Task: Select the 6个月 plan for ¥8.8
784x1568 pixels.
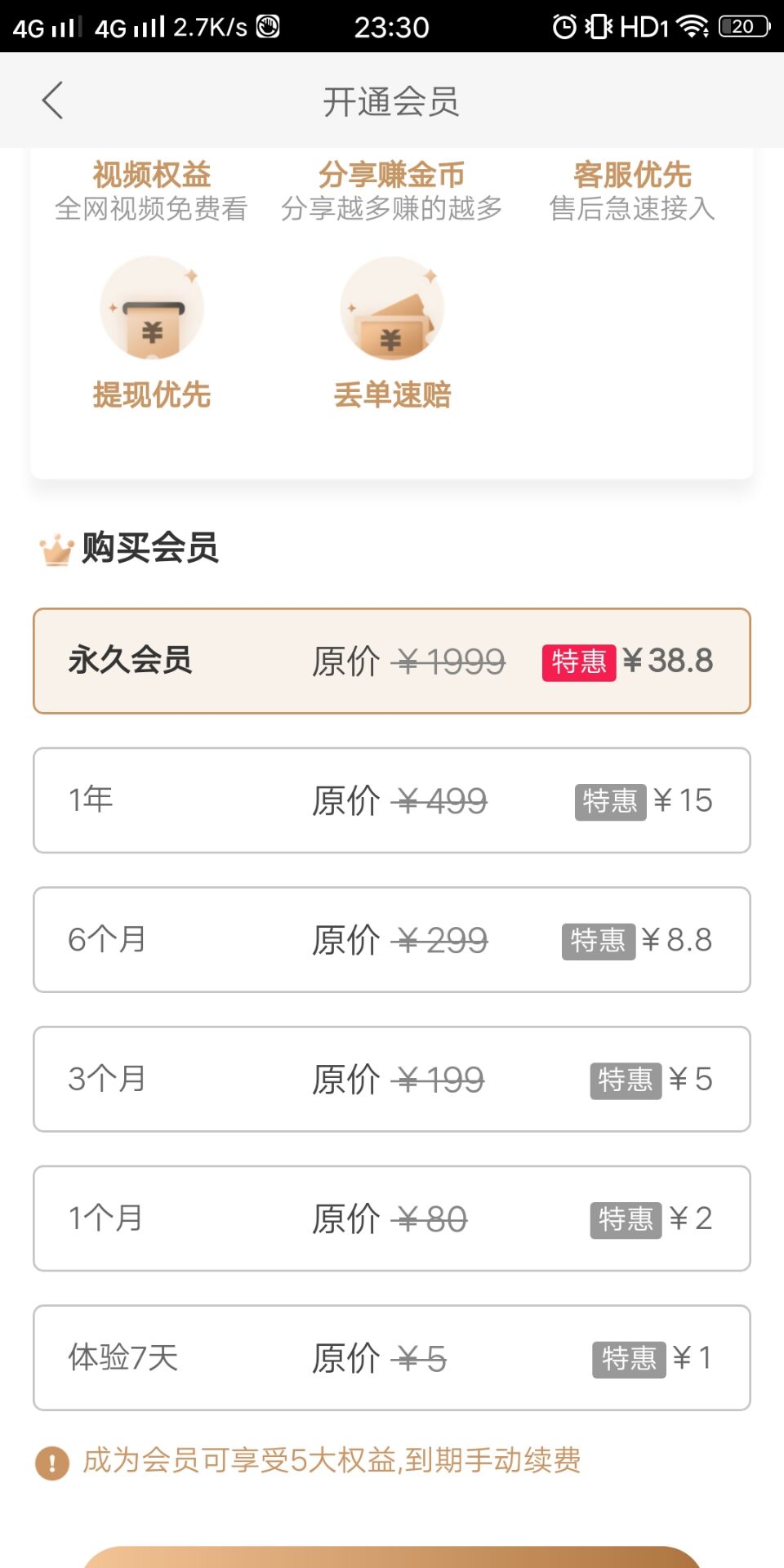Action: [x=392, y=940]
